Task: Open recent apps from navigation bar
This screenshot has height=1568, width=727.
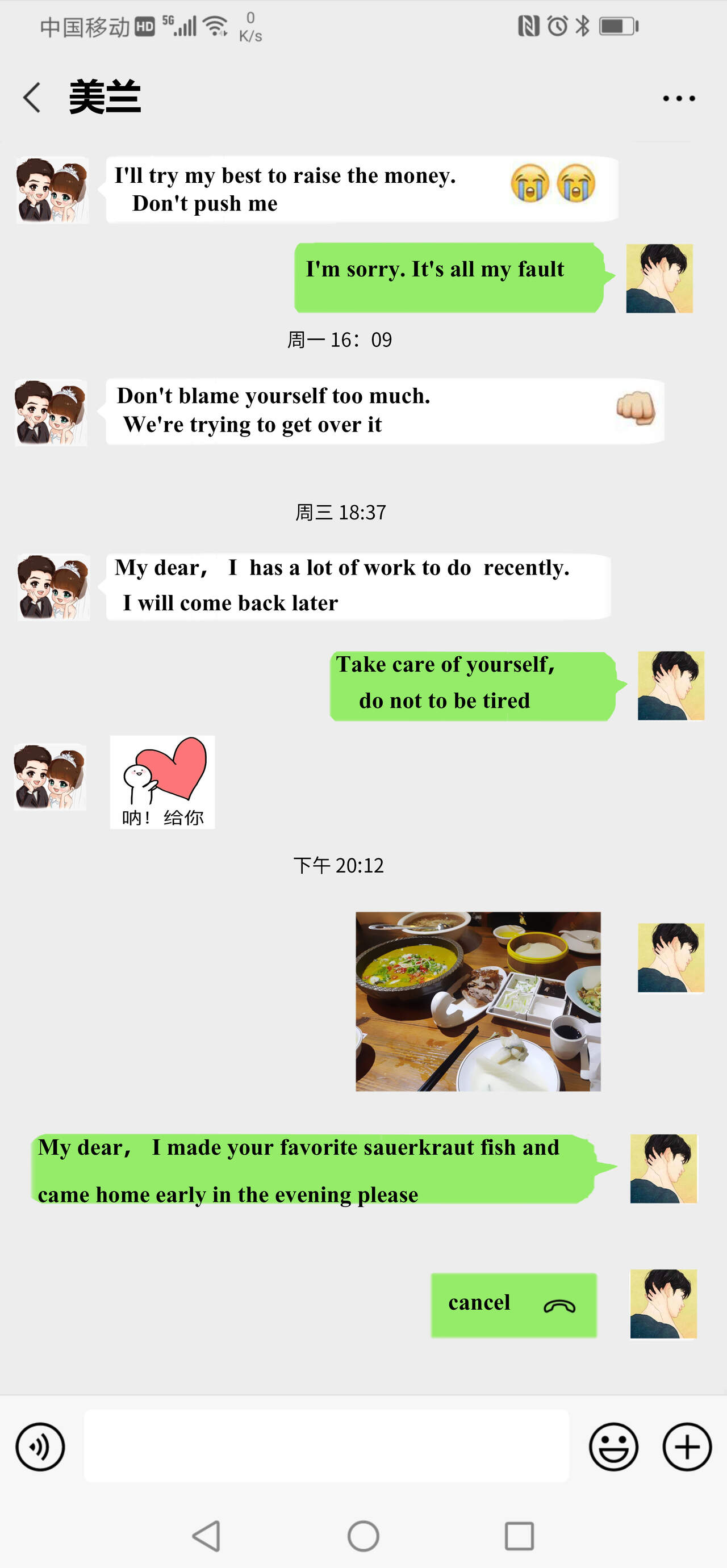Action: [519, 1535]
